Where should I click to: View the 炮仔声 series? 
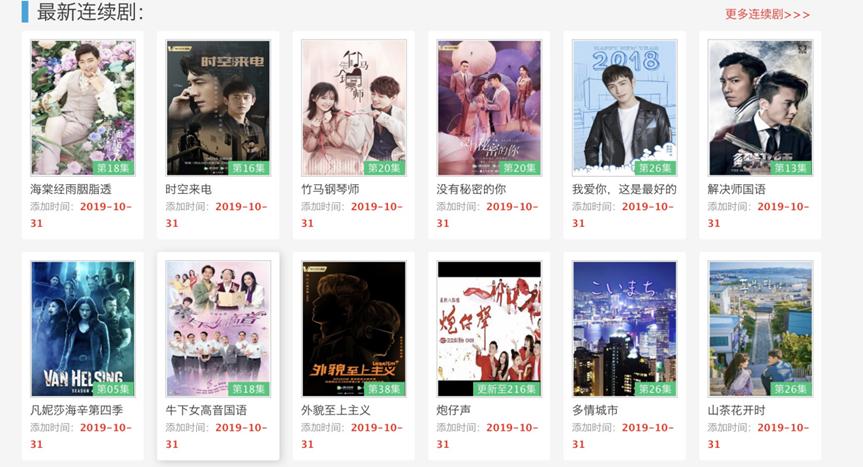(489, 329)
